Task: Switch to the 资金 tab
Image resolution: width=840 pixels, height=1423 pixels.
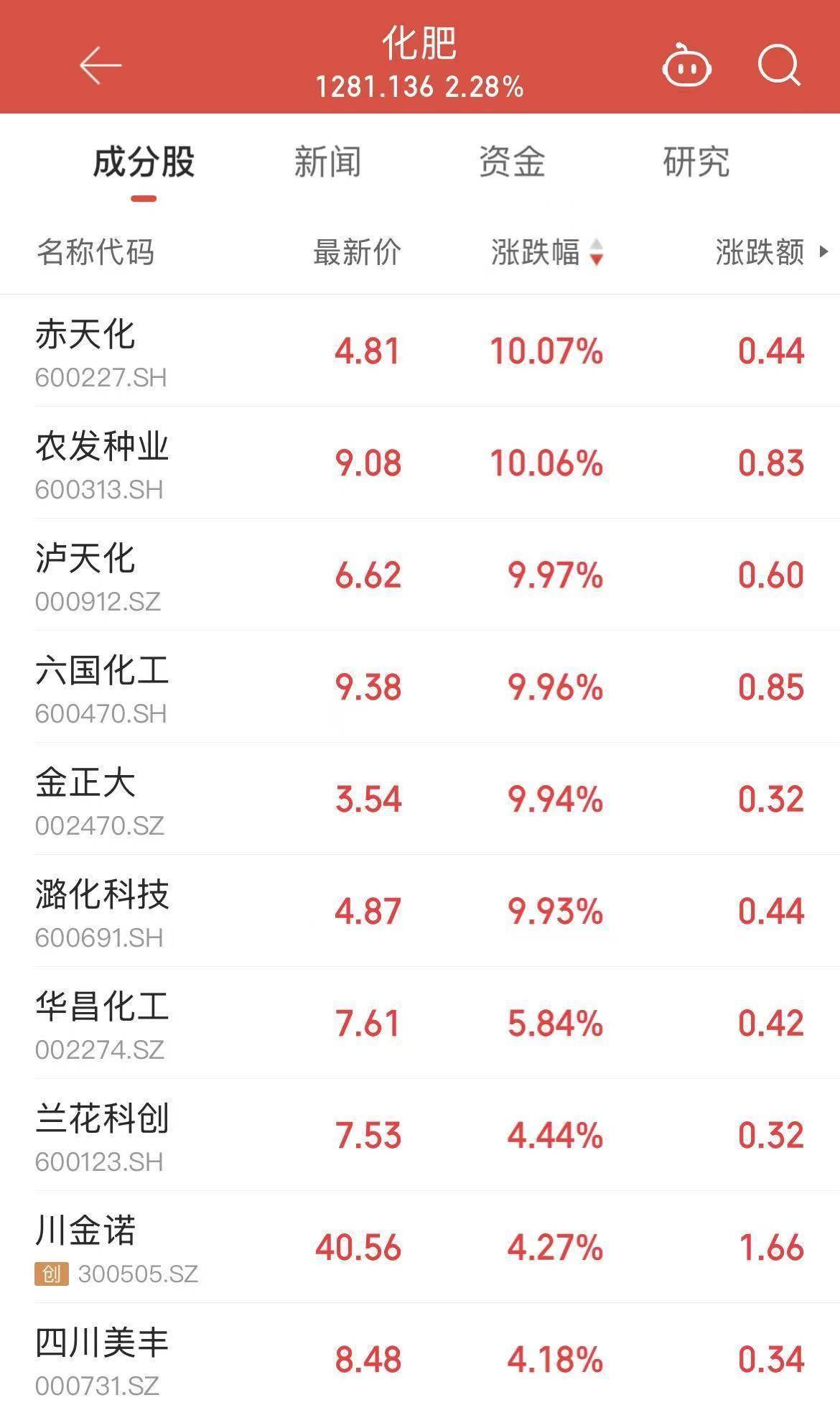Action: 512,162
